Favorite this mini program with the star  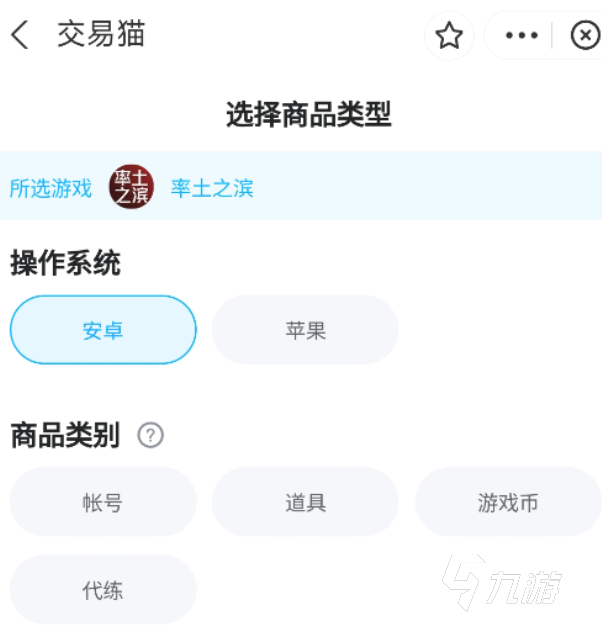pyautogui.click(x=449, y=37)
